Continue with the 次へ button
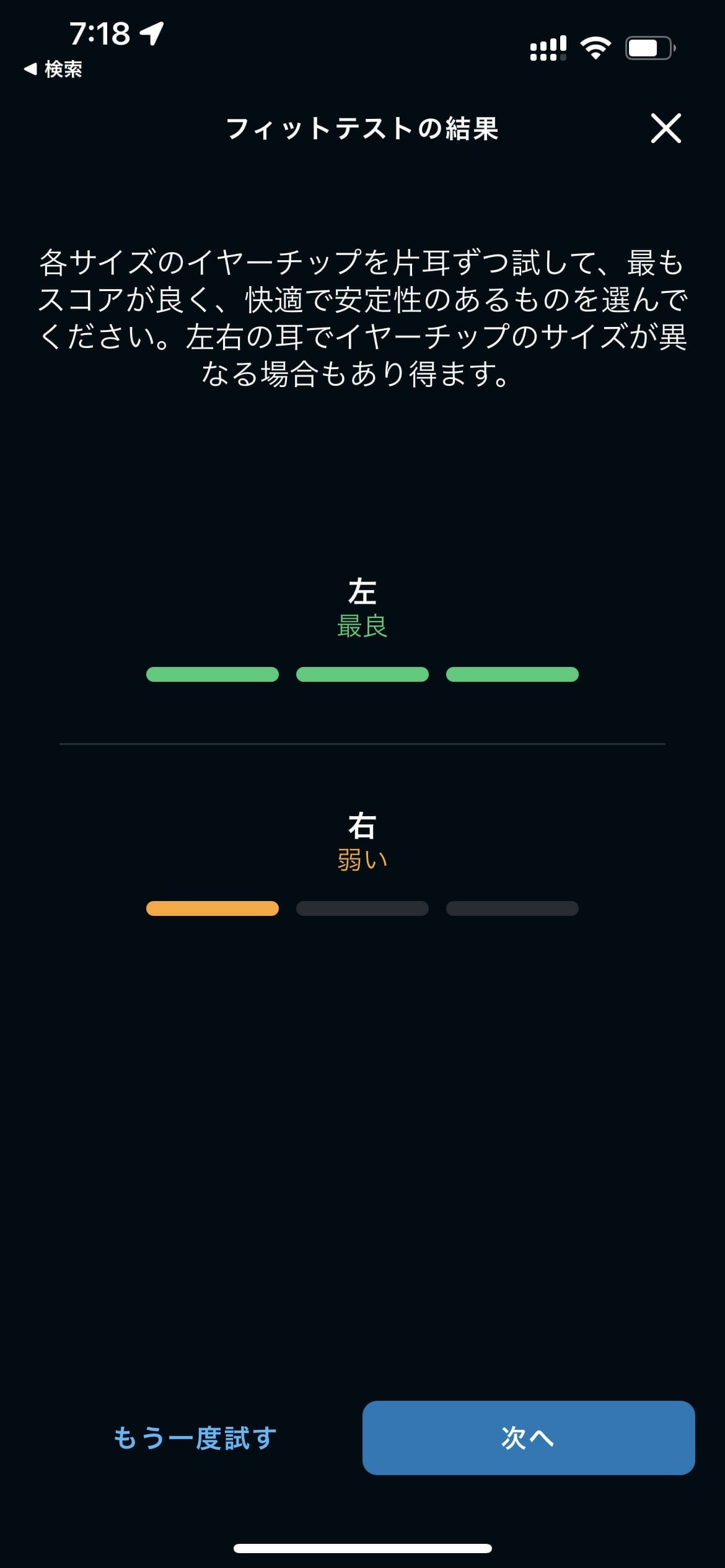Viewport: 725px width, 1568px height. coord(528,1438)
